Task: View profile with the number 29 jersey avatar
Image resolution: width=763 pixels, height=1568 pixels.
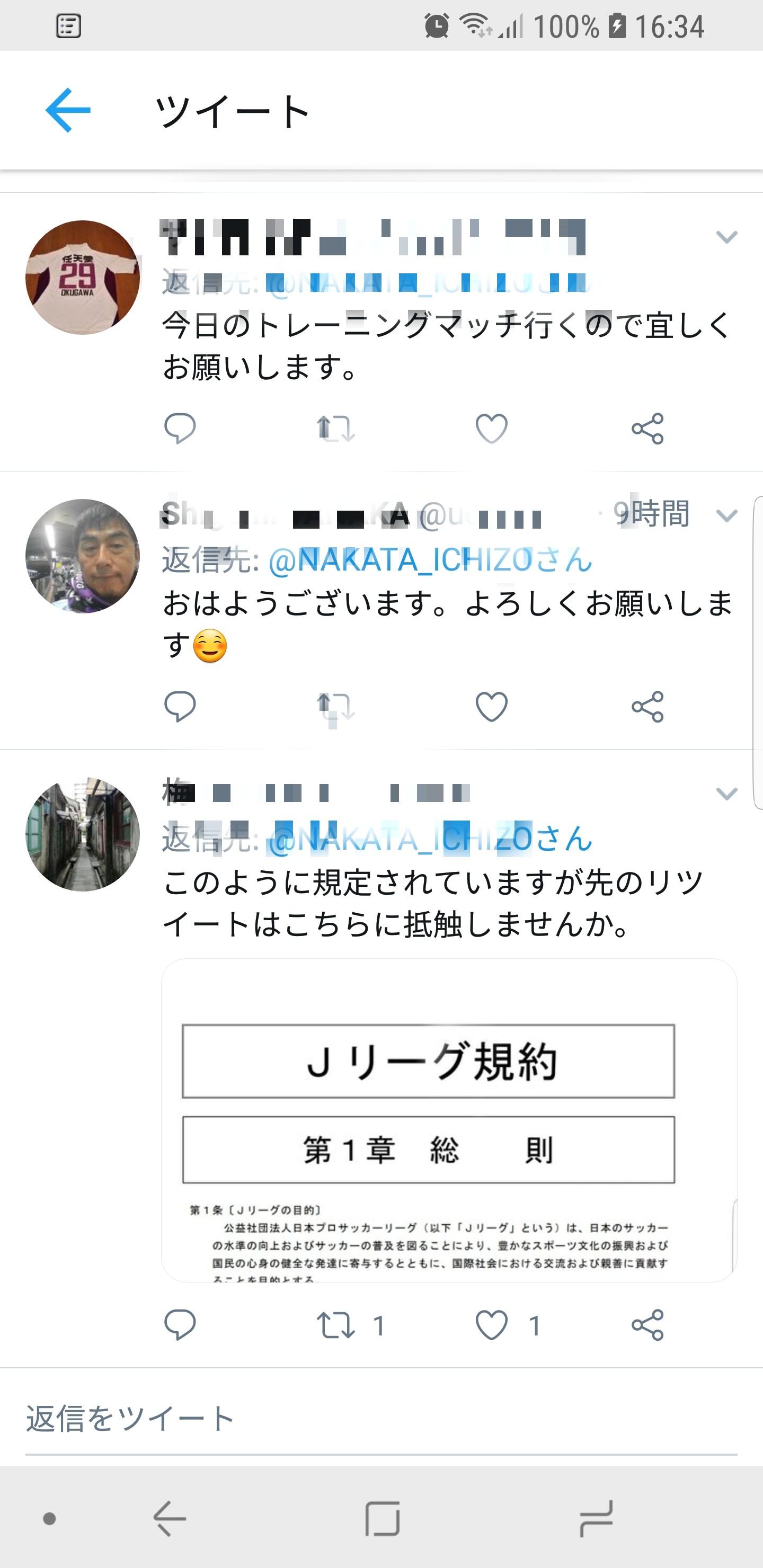Action: [x=83, y=278]
